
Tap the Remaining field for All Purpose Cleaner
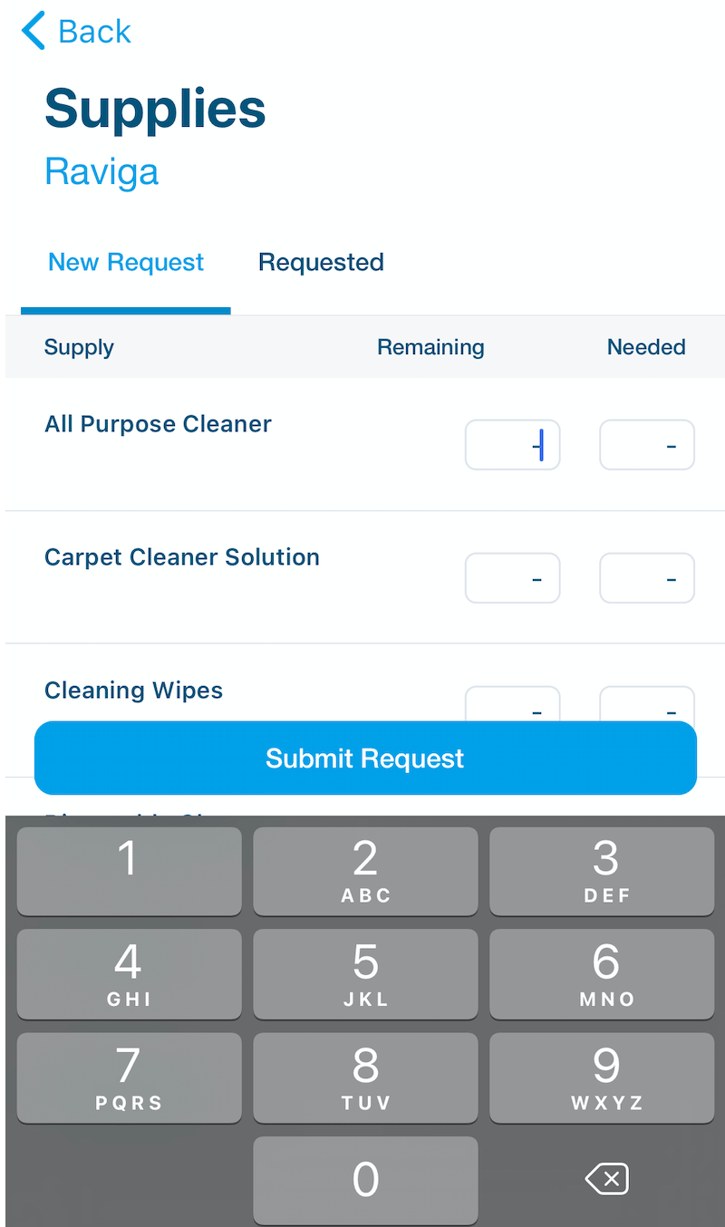coord(512,444)
